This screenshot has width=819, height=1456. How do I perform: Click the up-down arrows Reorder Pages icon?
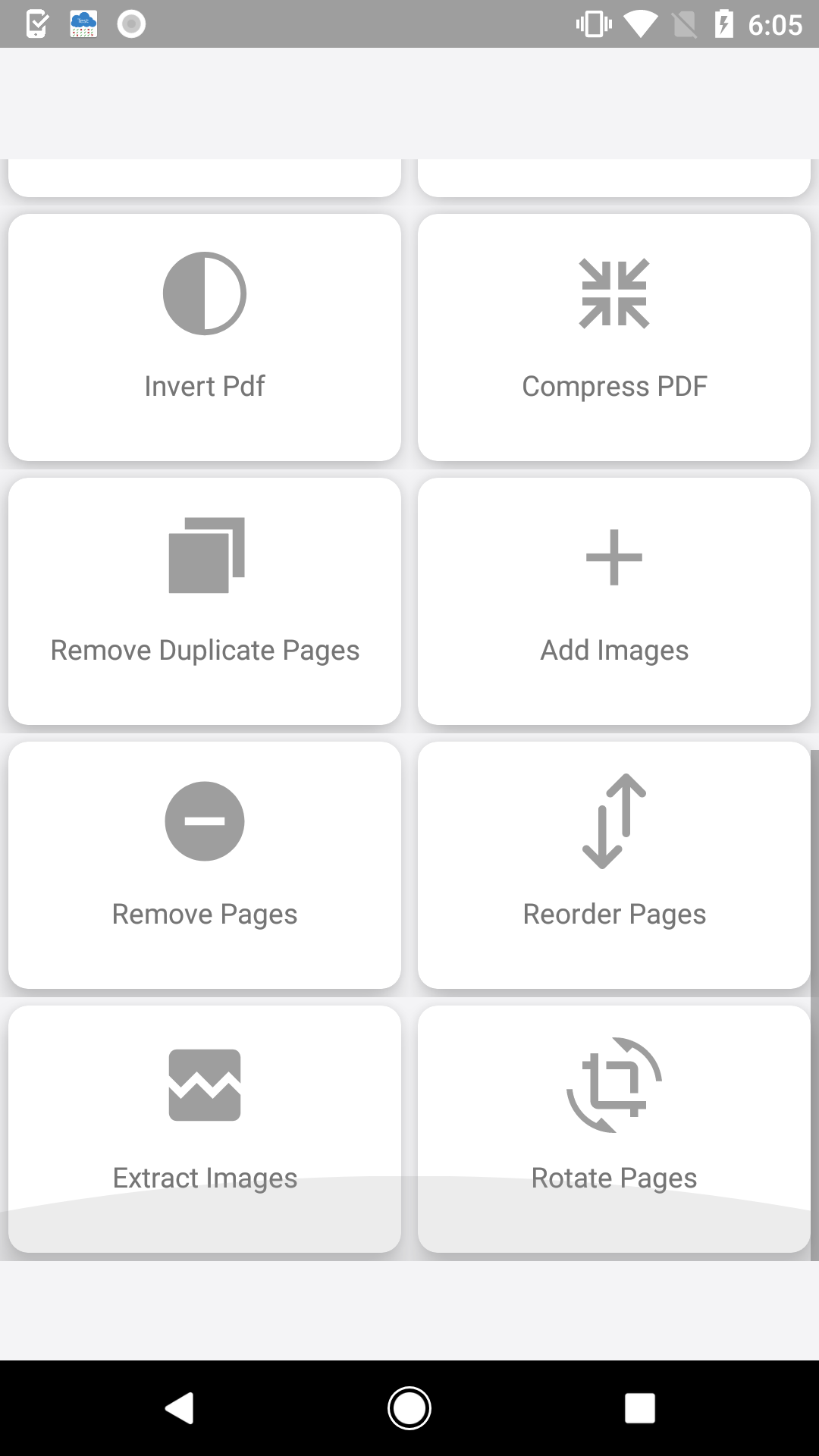614,821
